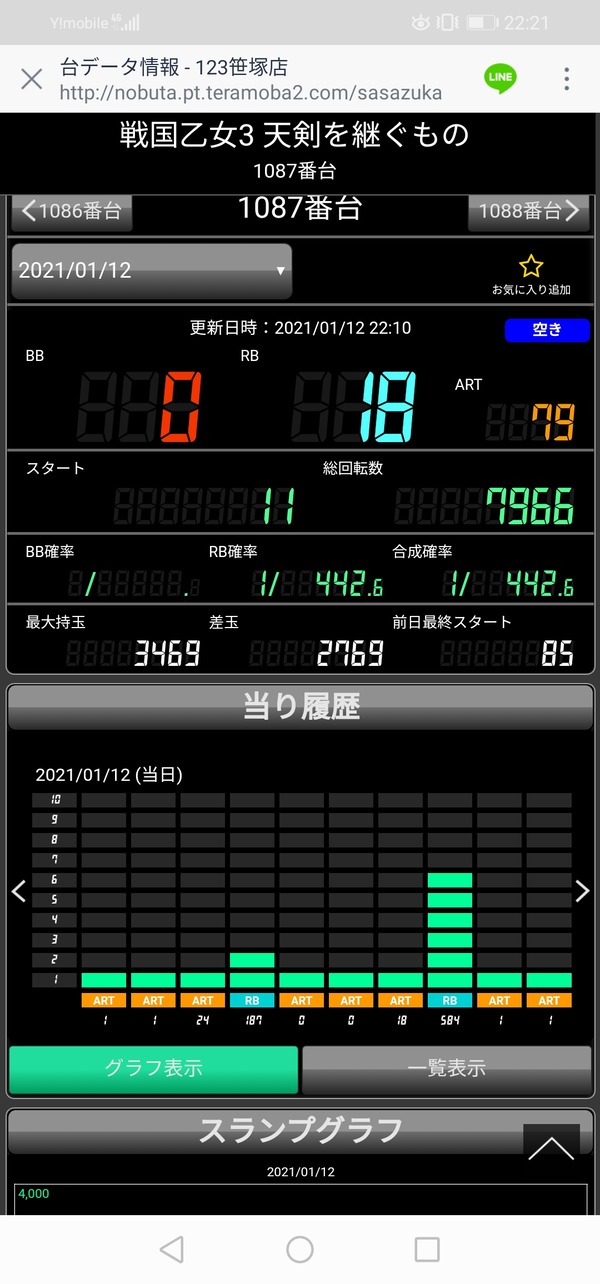Open the browser overflow menu
Viewport: 600px width, 1284px height.
coord(566,79)
